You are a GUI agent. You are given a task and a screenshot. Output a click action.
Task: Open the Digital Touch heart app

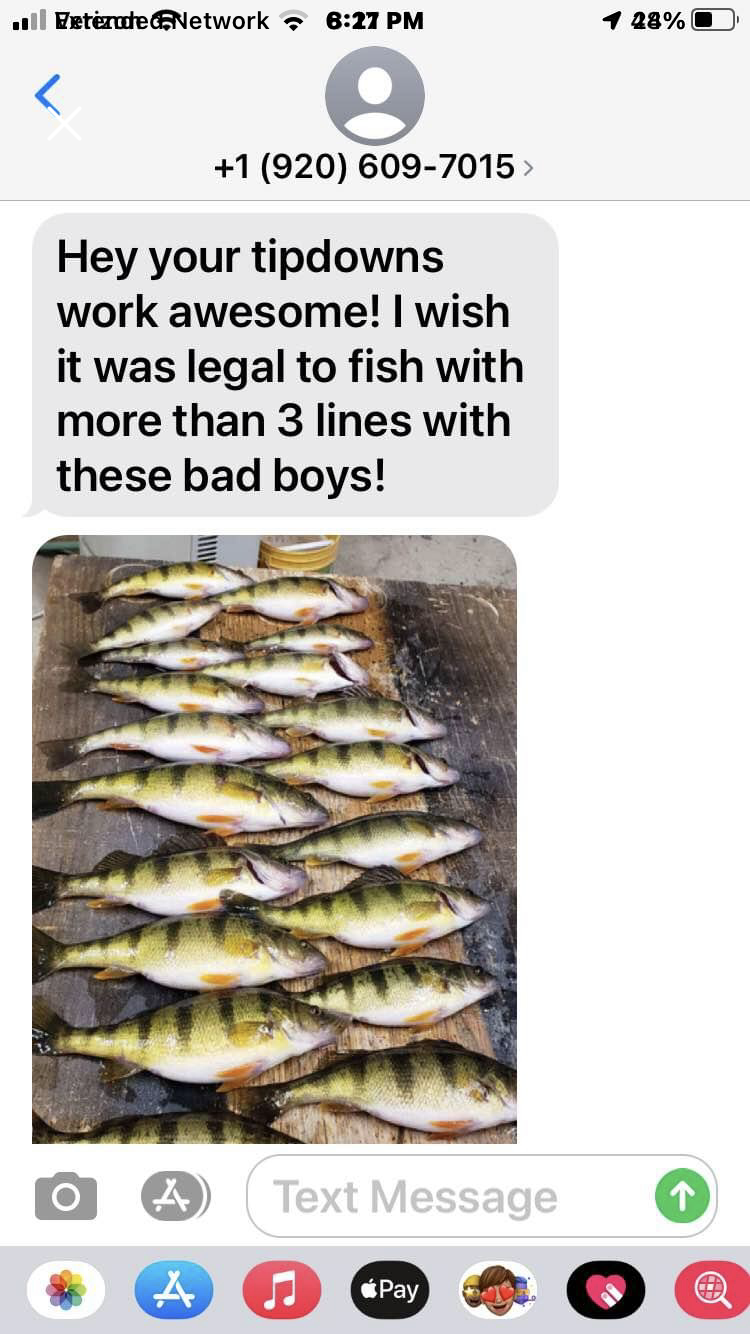pyautogui.click(x=606, y=1290)
